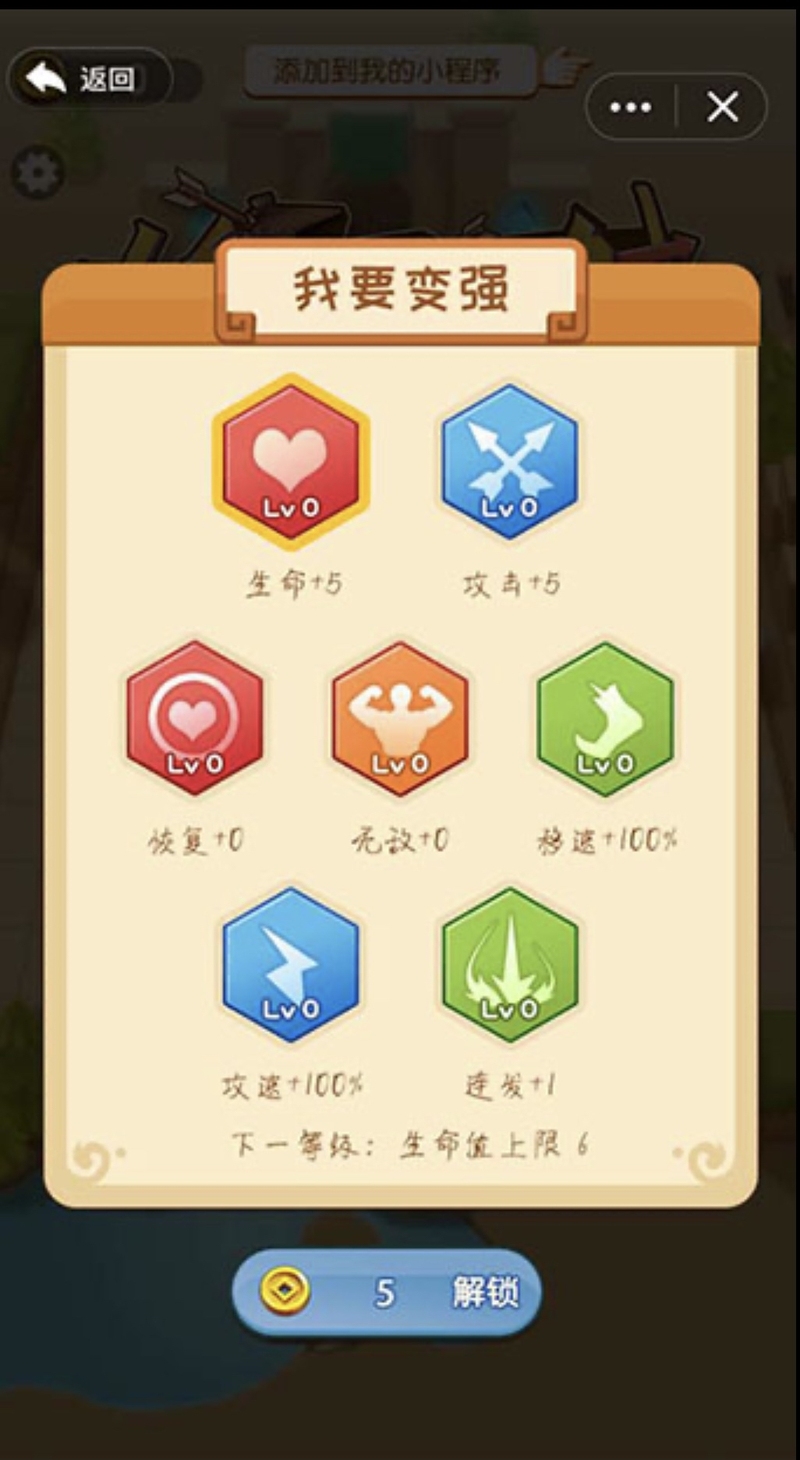Pick the 攻速+100% attack speed skill
This screenshot has width=800, height=1460.
(290, 964)
